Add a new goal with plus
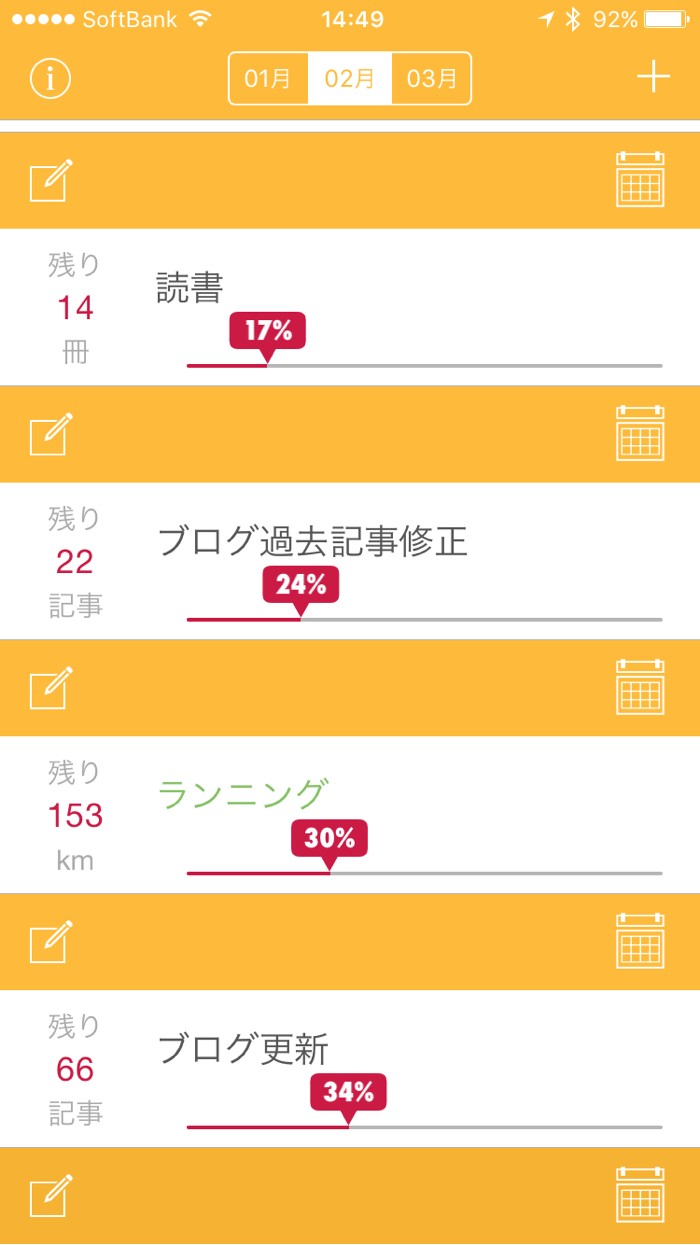Viewport: 700px width, 1245px height. tap(653, 77)
